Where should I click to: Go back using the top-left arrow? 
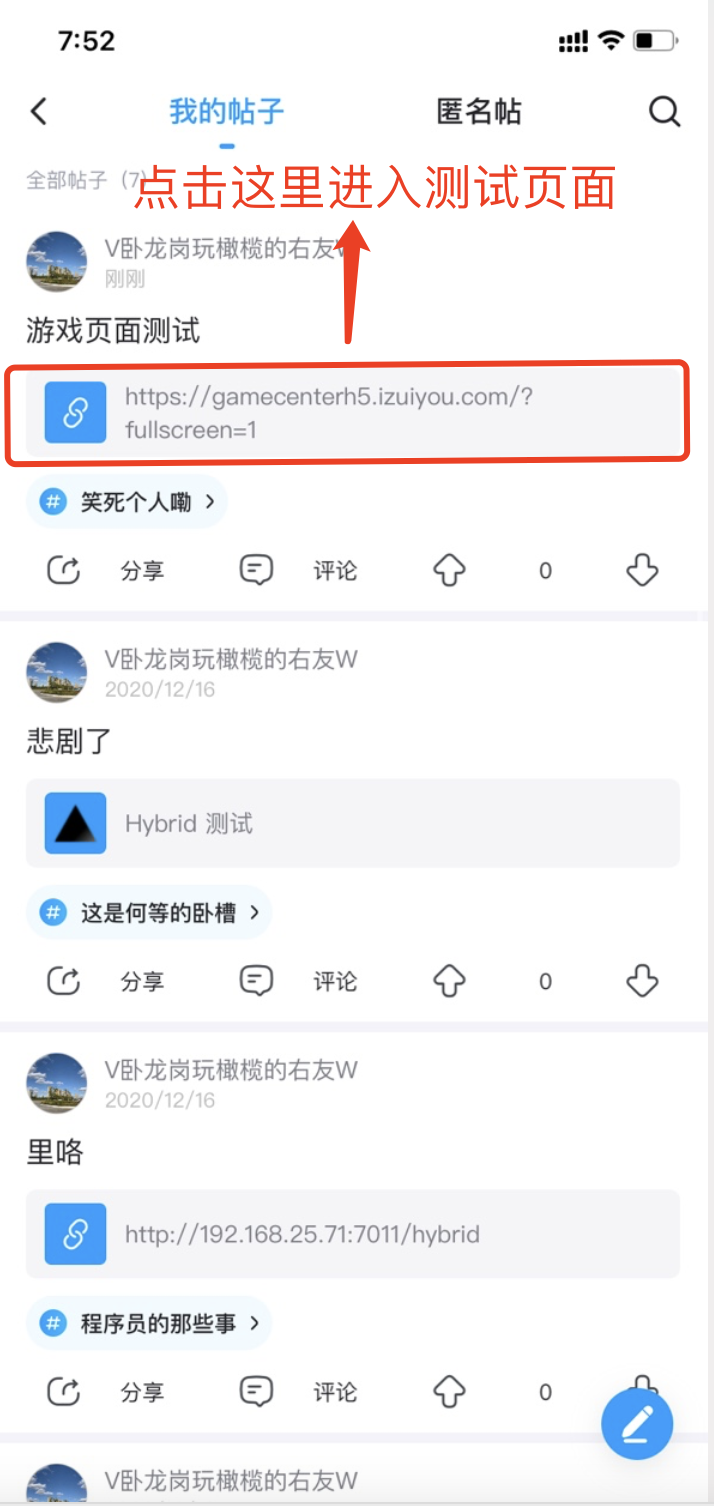pos(39,111)
